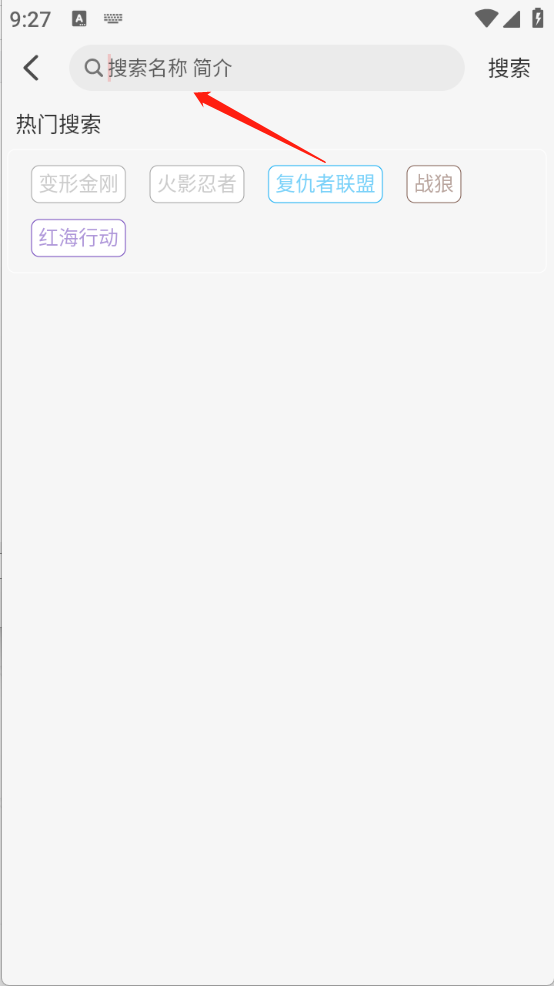Viewport: 554px width, 986px height.
Task: Select the 变形金刚 hot search chip
Action: [79, 184]
